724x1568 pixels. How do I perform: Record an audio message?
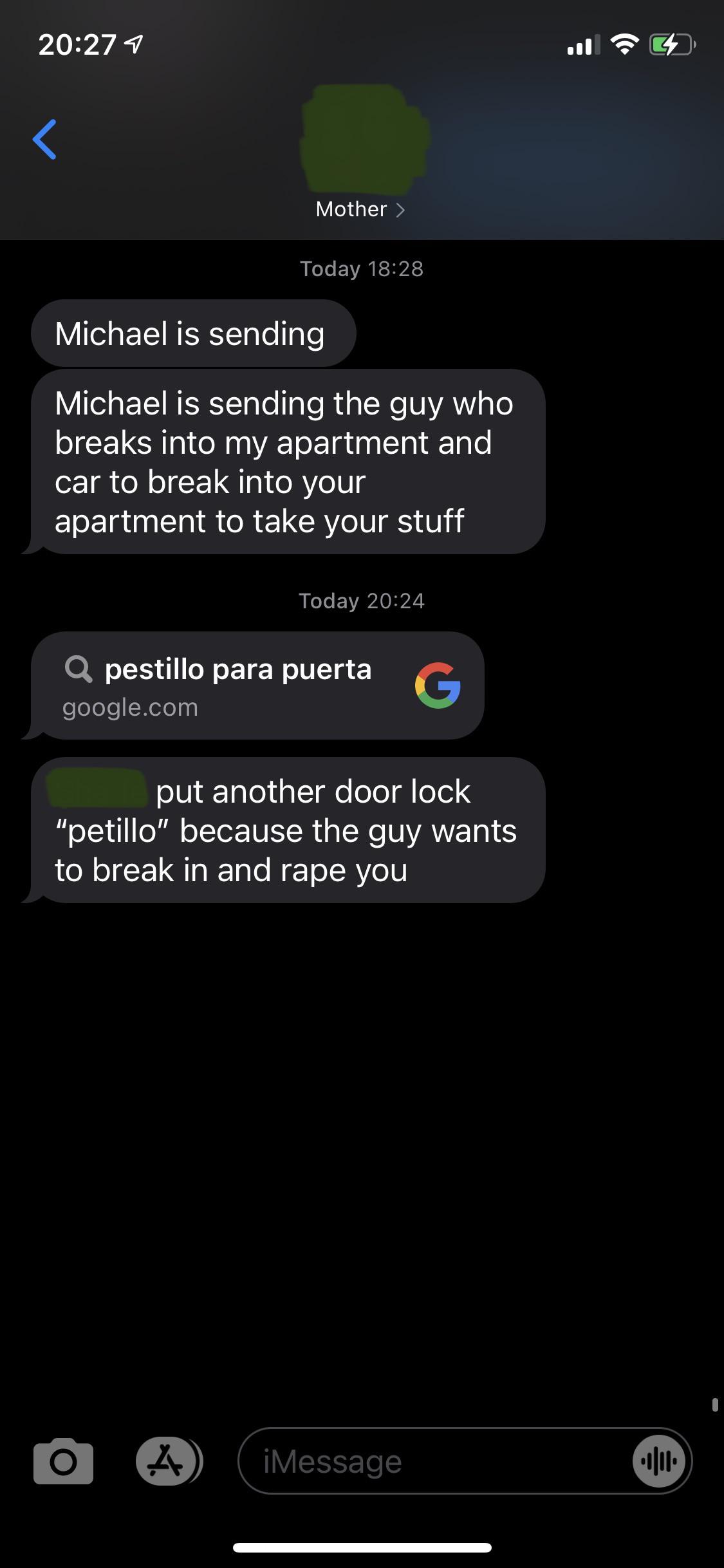click(658, 1461)
